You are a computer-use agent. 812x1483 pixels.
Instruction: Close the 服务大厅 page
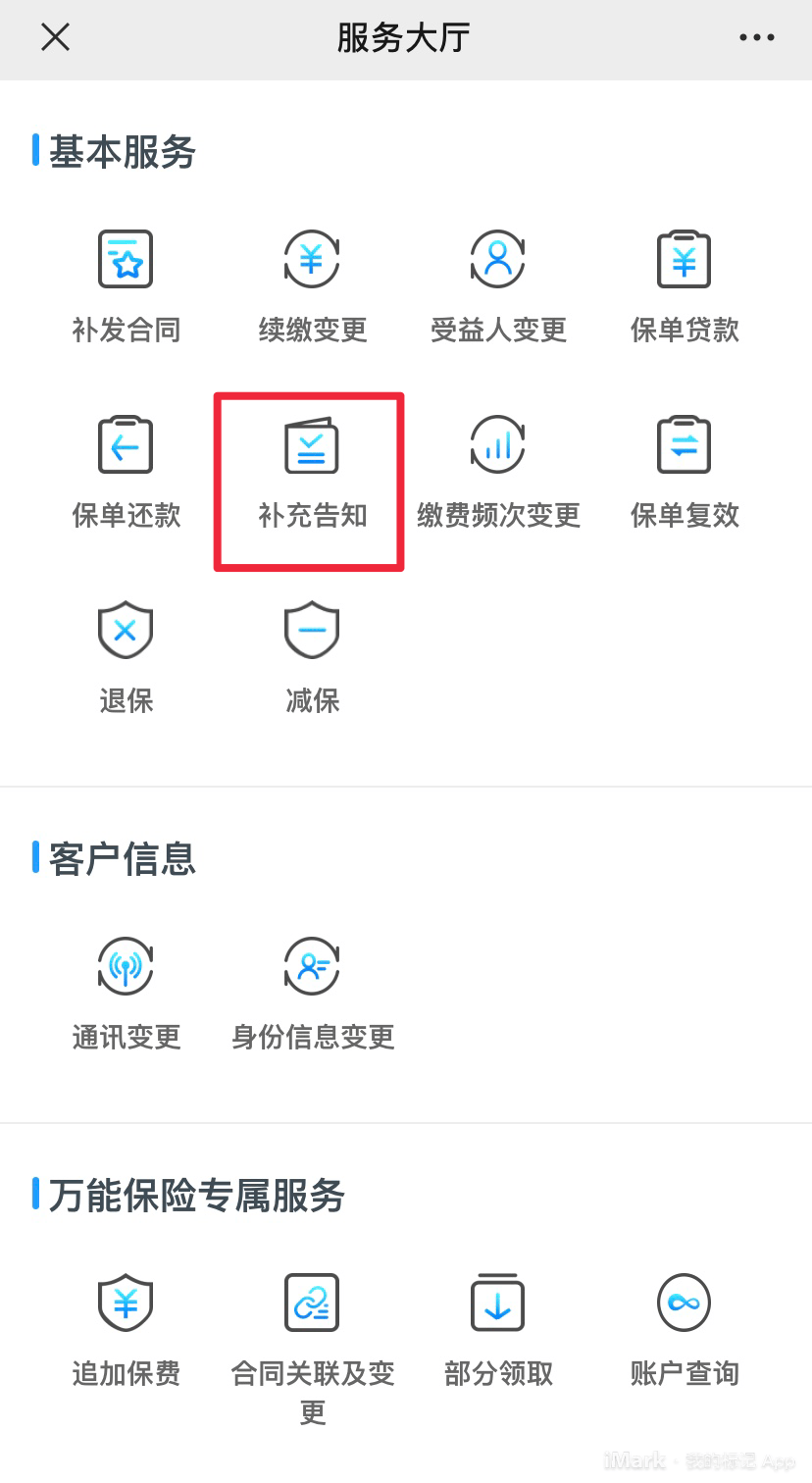pos(55,37)
